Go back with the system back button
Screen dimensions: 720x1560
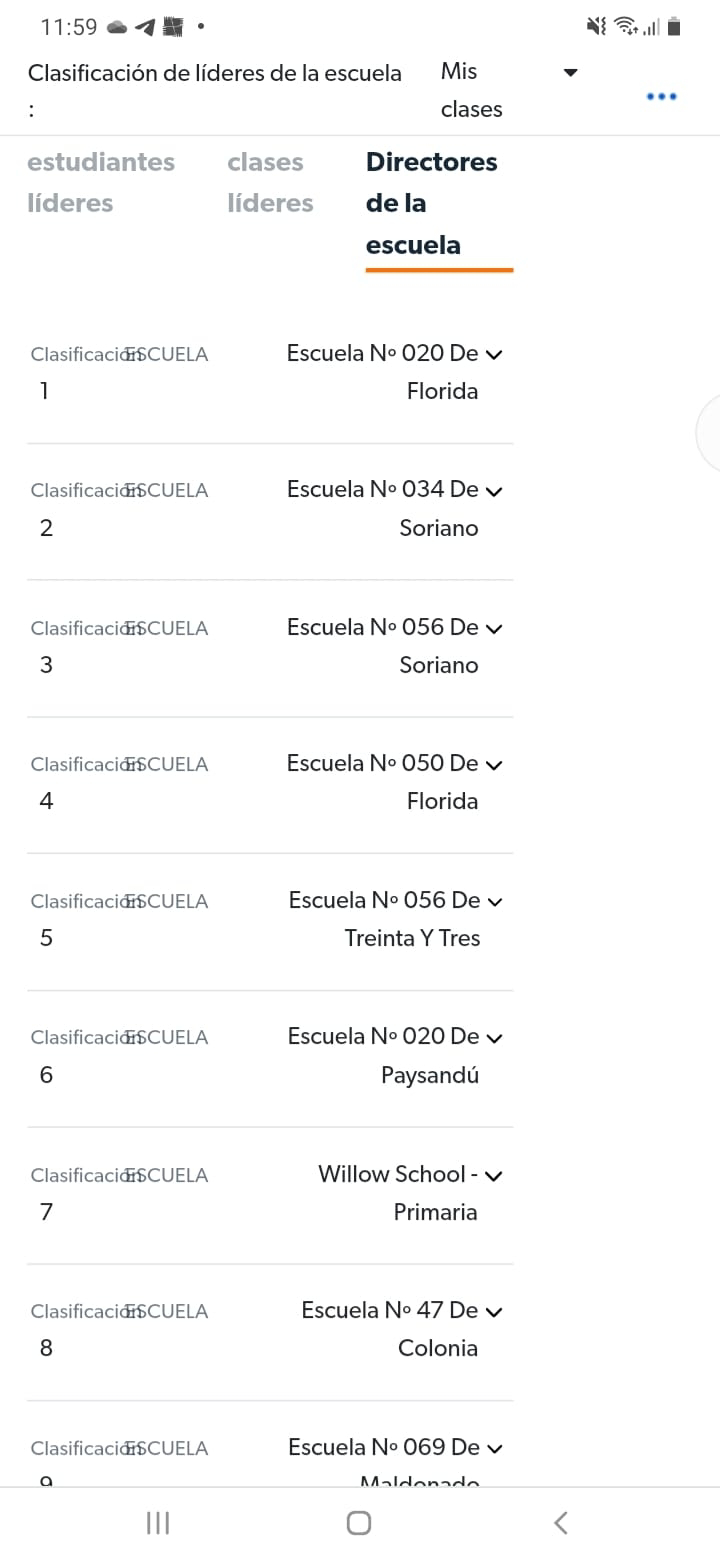pos(561,1523)
